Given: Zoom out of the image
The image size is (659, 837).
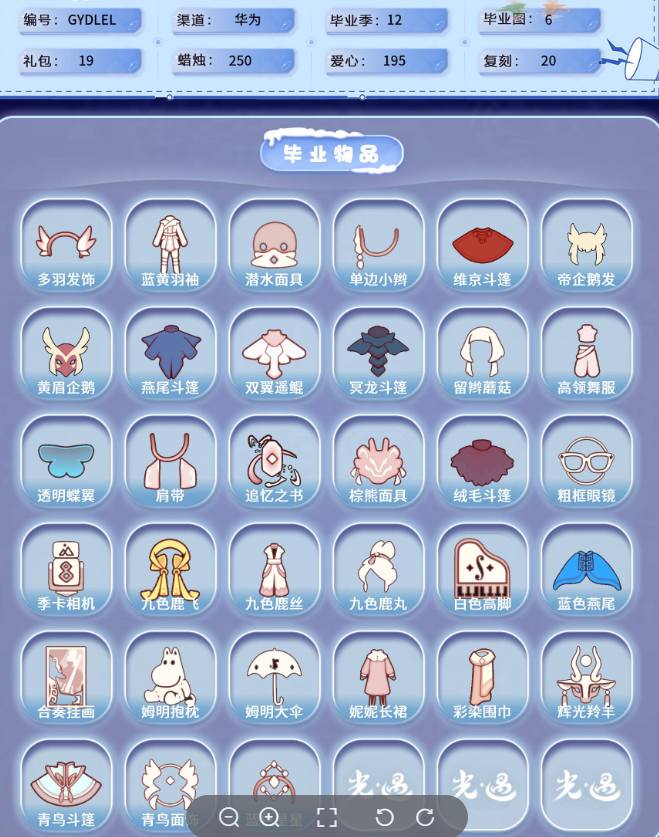Looking at the screenshot, I should pyautogui.click(x=229, y=817).
